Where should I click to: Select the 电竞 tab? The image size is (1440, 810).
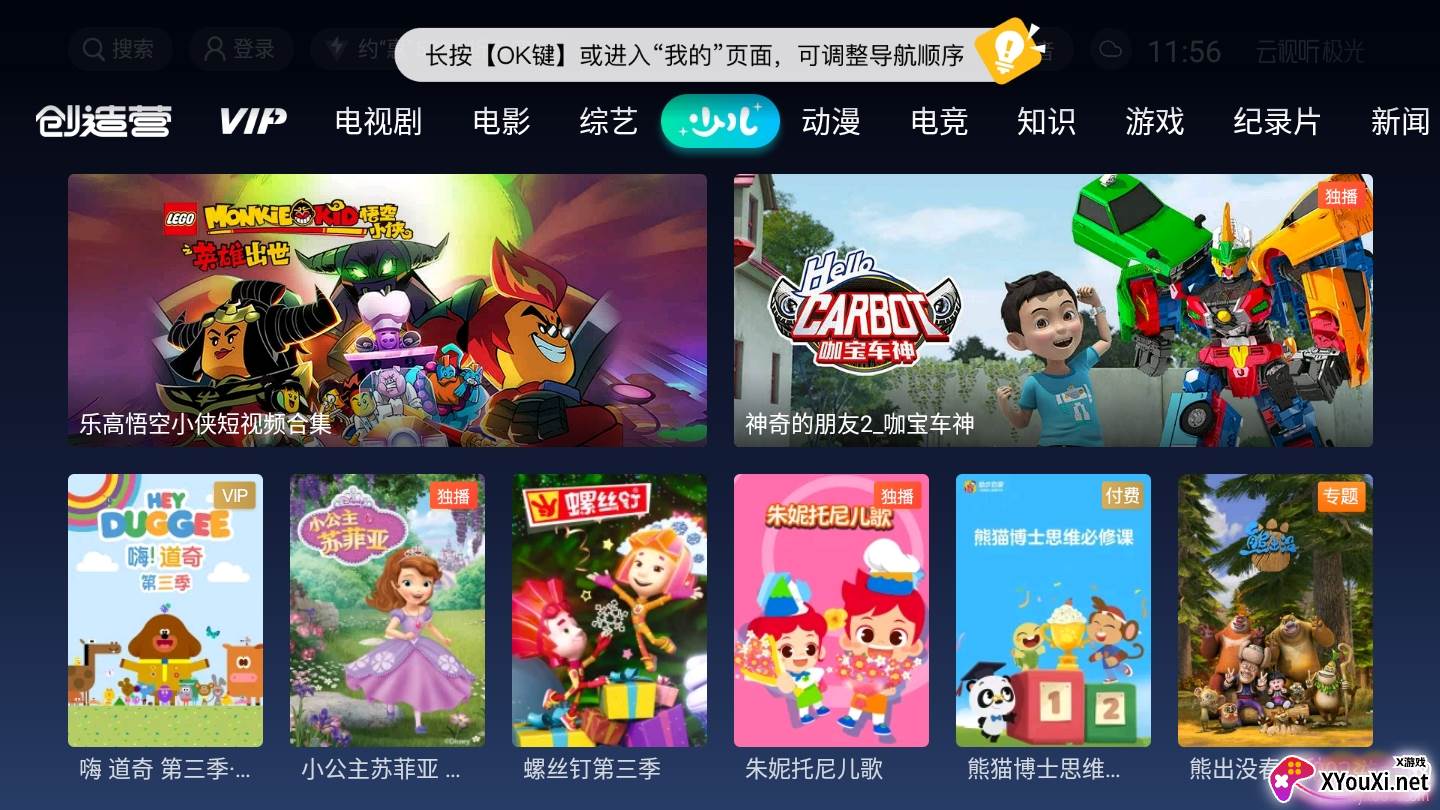click(939, 122)
